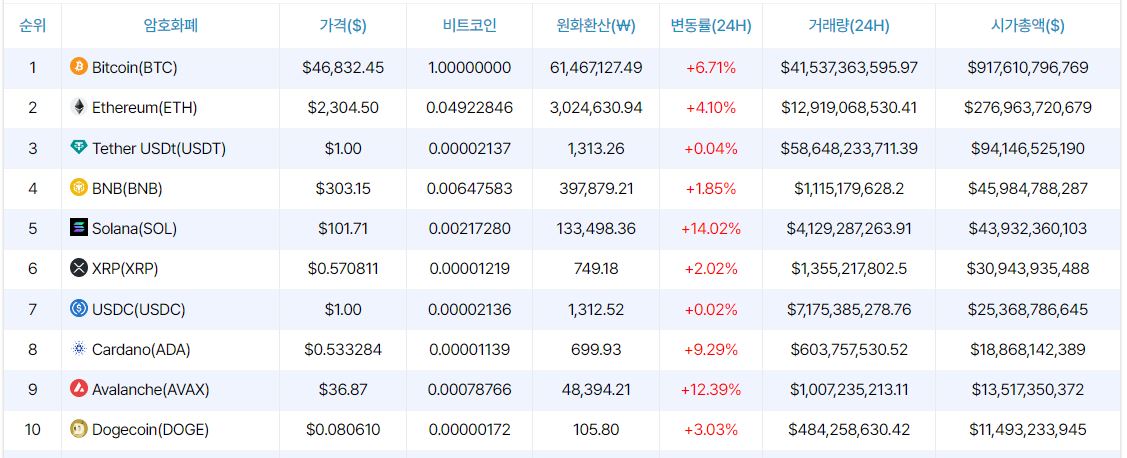Open the Bitcoin(BTC) row
Screen dimensions: 1127x458
tap(134, 68)
